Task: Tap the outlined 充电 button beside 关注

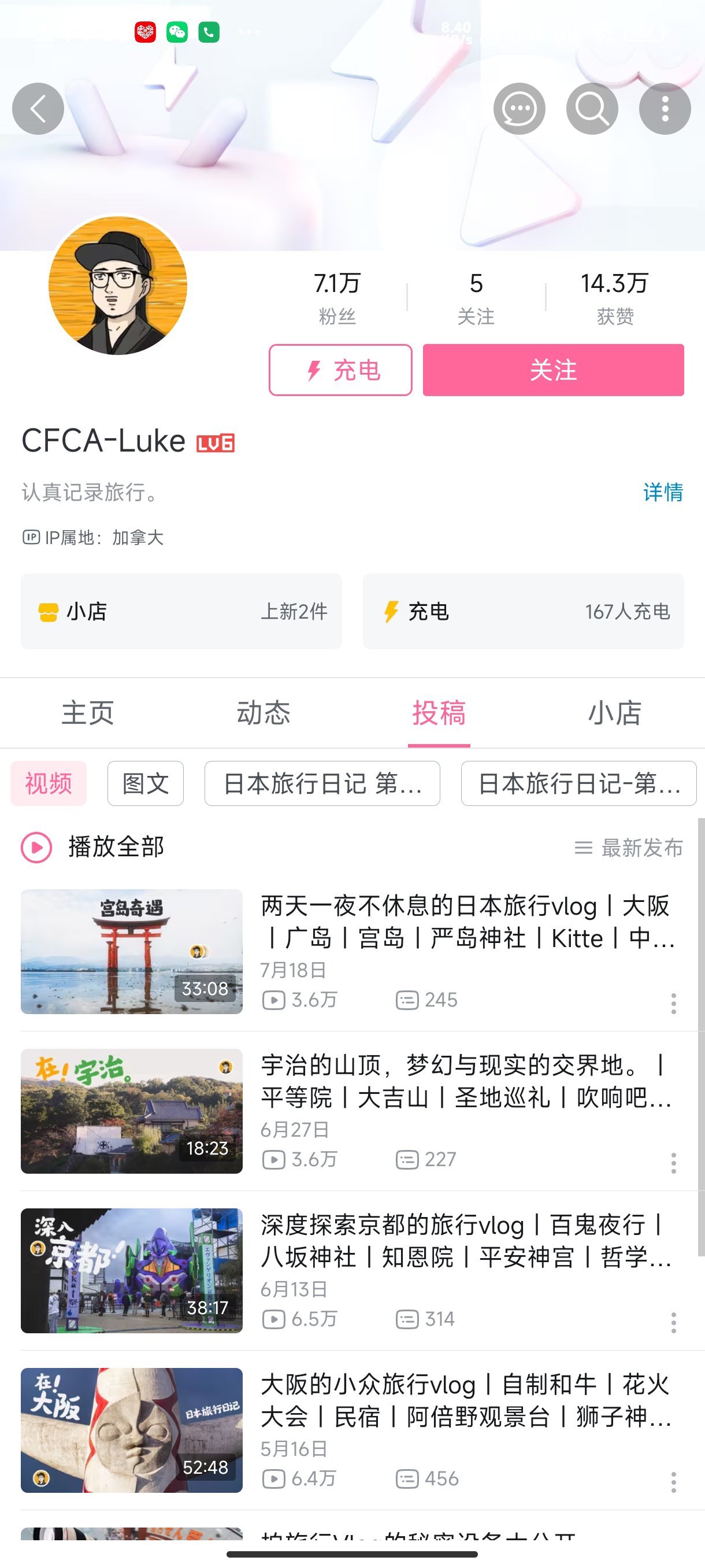Action: point(340,370)
